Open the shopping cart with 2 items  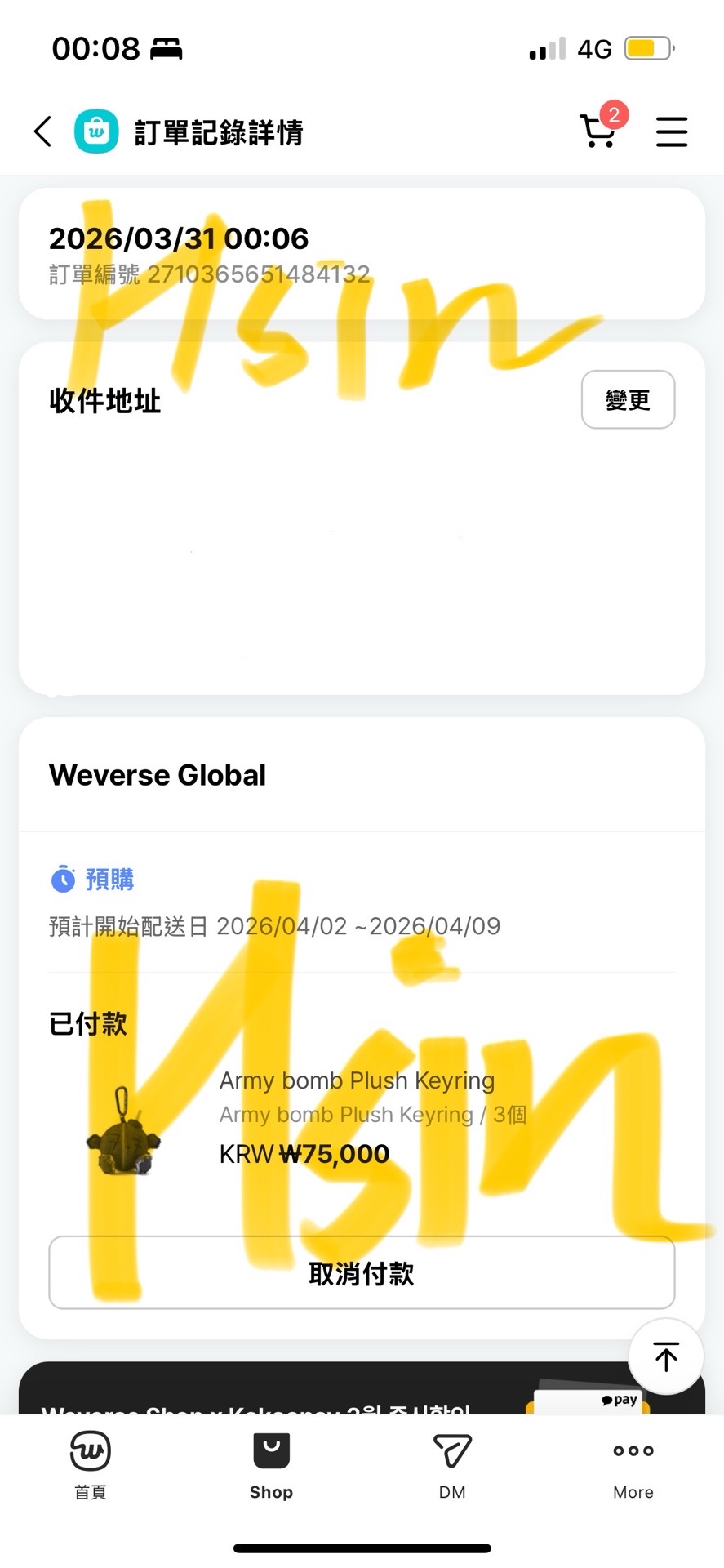coord(598,132)
